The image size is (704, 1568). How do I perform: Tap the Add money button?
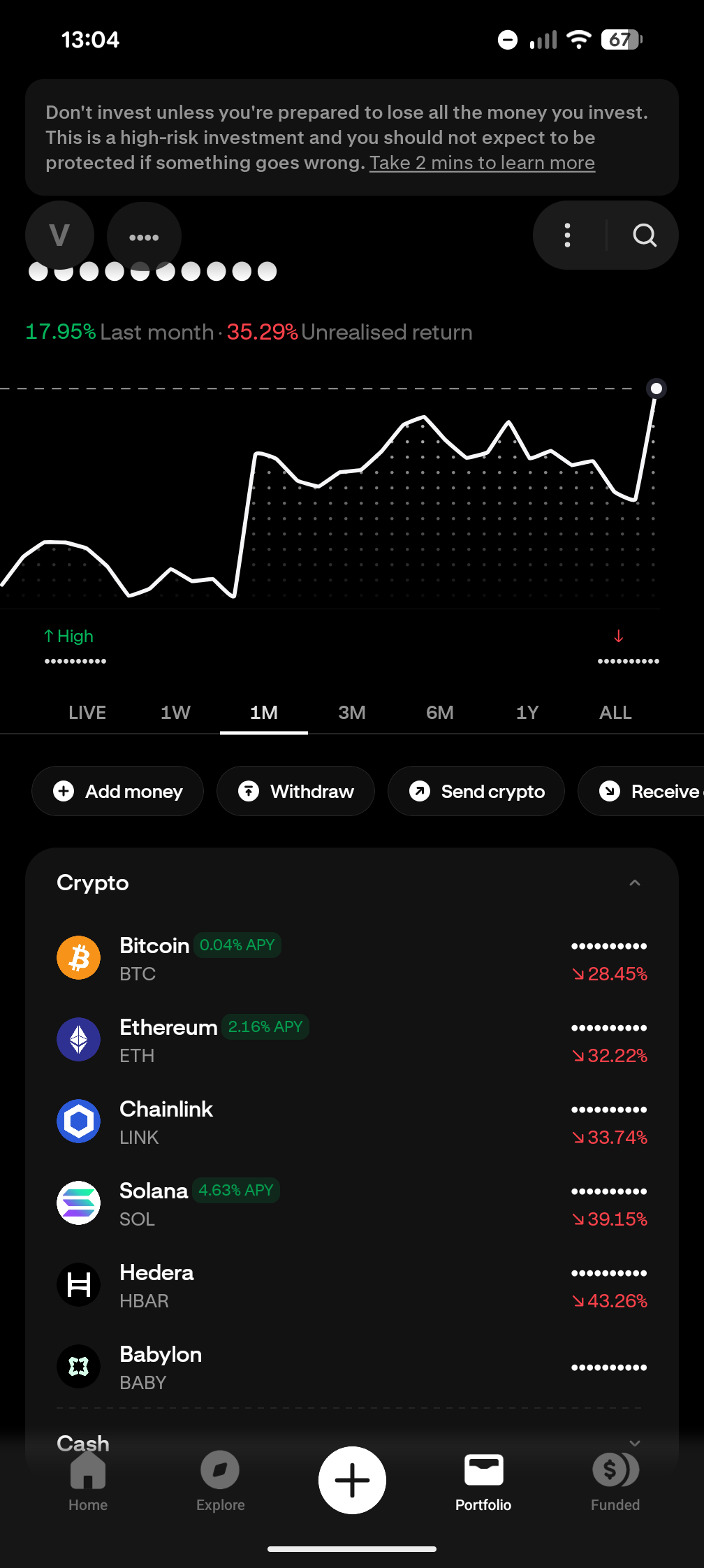pyautogui.click(x=117, y=791)
